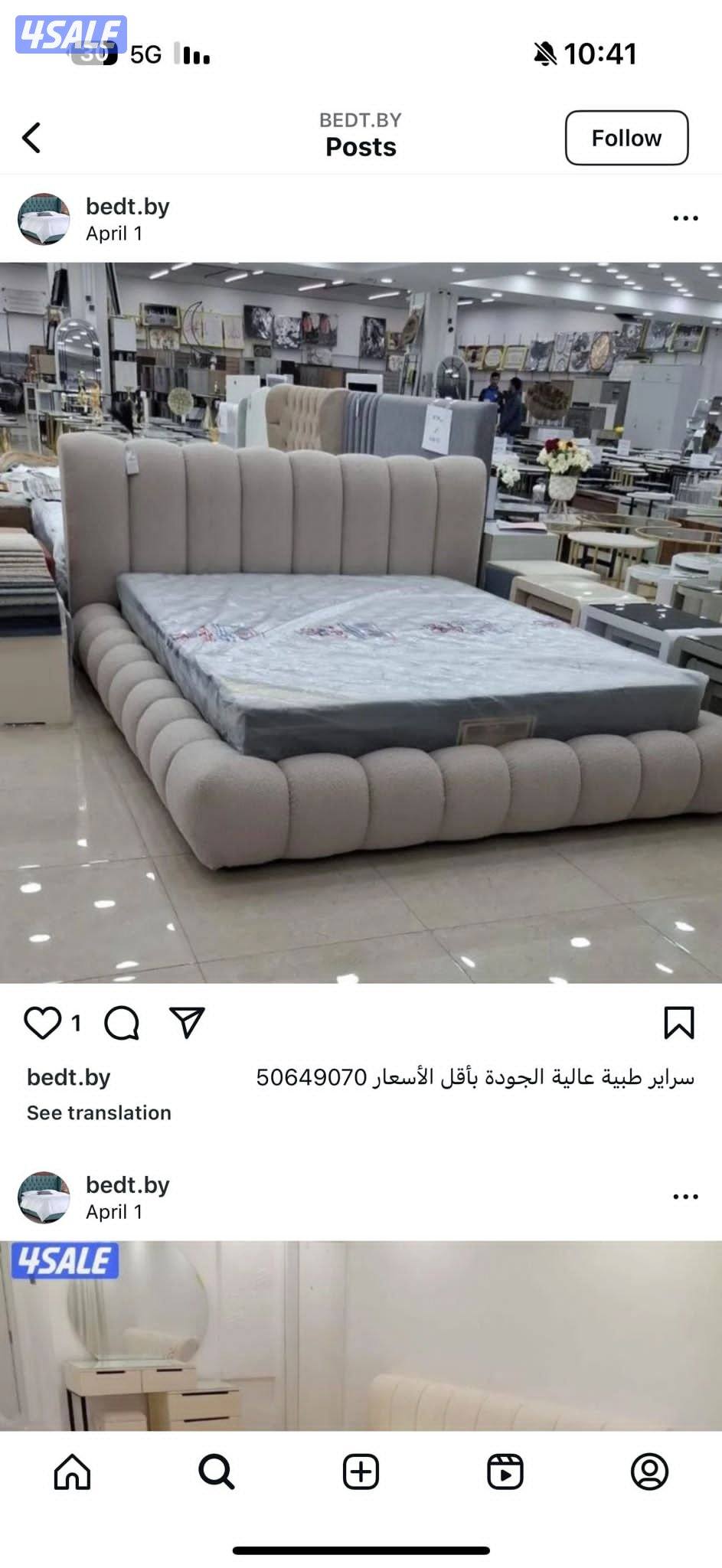Tap See translation under the caption
Viewport: 722px width, 1568px height.
point(98,1112)
